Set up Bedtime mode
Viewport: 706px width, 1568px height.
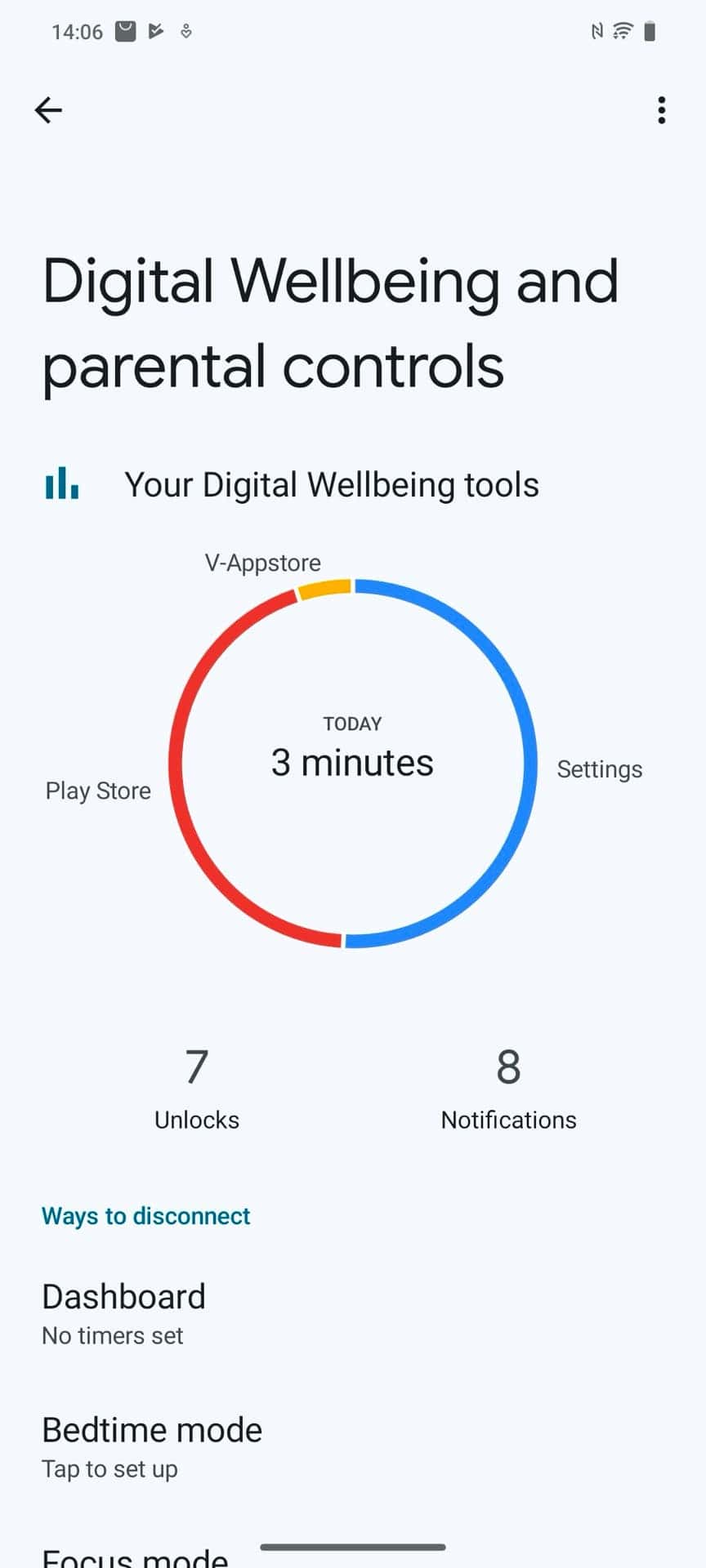(x=353, y=1446)
